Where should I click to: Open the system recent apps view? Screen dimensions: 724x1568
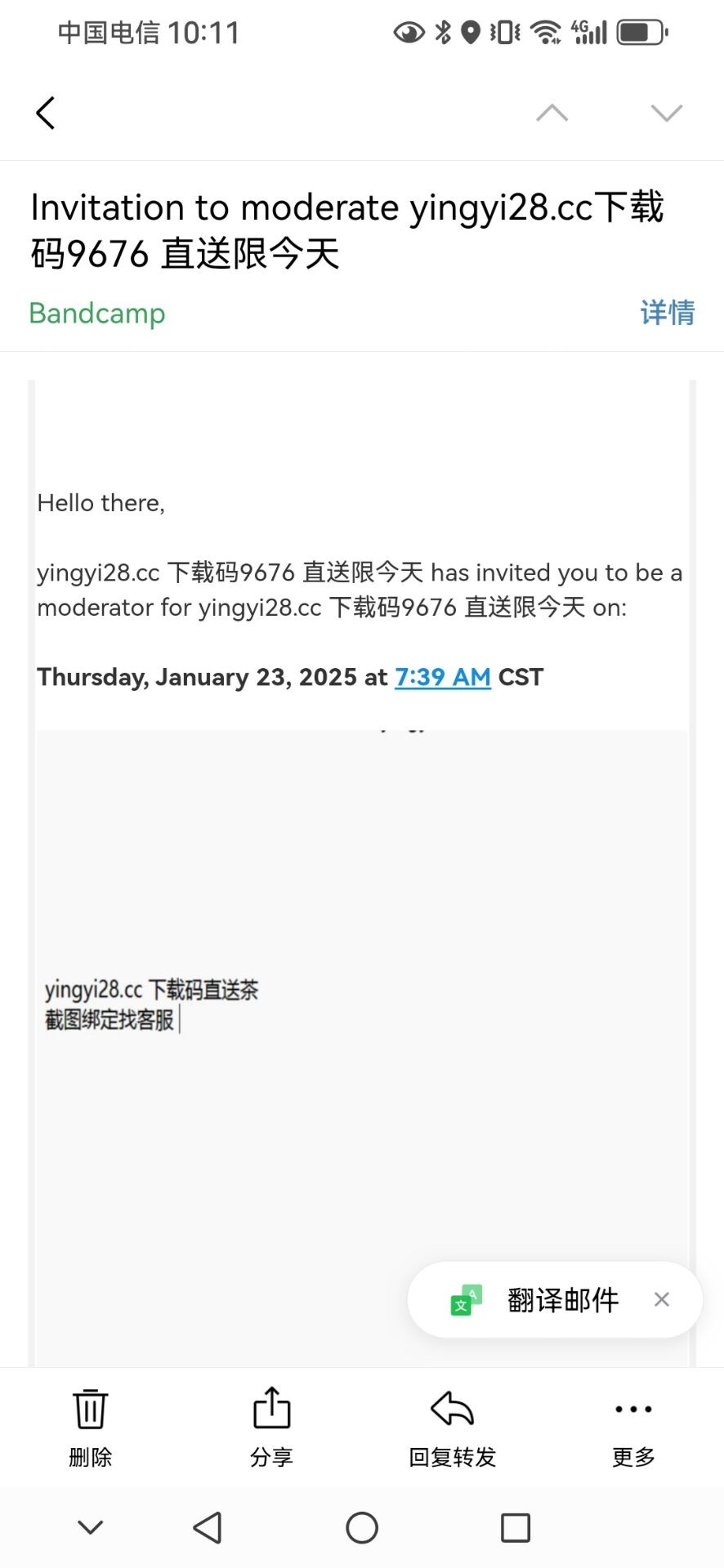515,1527
